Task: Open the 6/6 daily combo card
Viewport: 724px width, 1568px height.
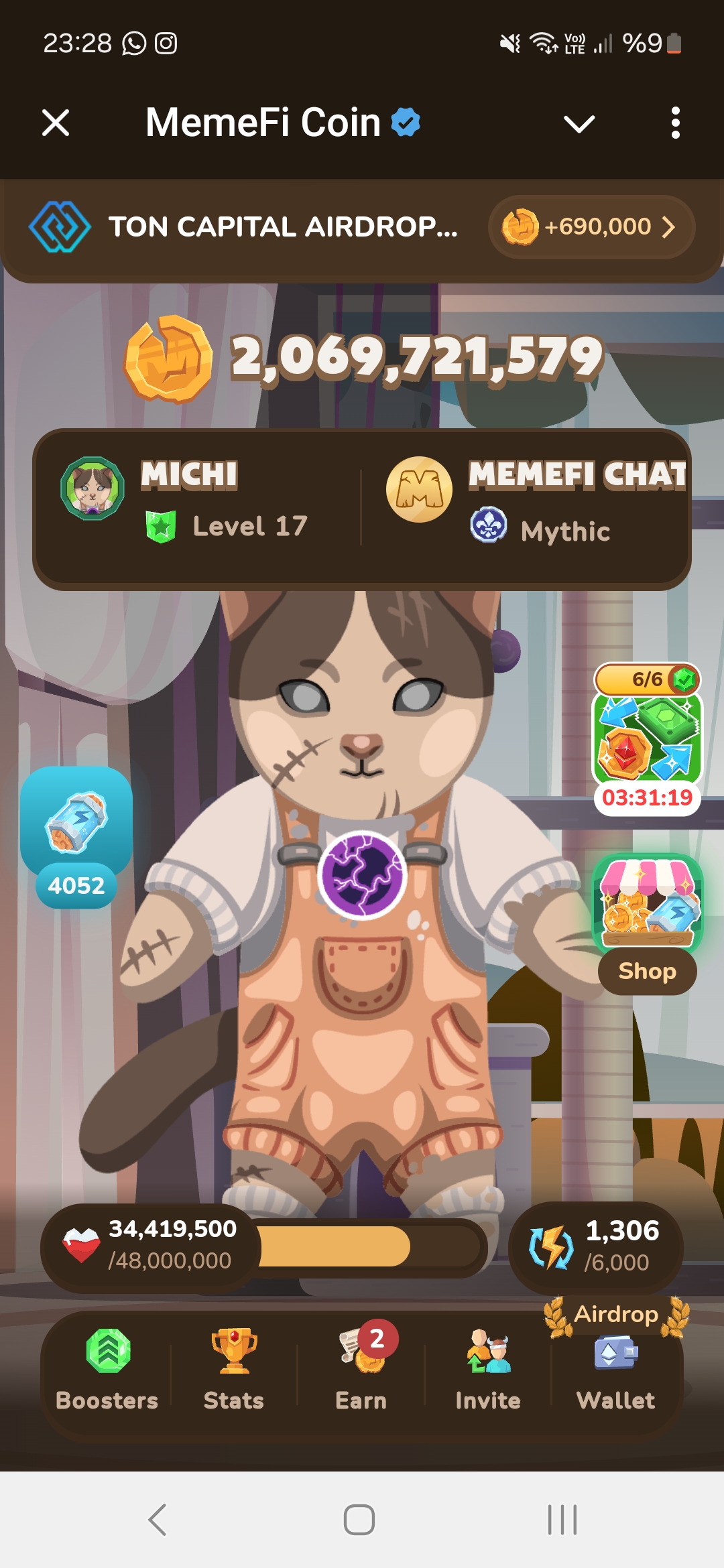Action: click(x=647, y=737)
